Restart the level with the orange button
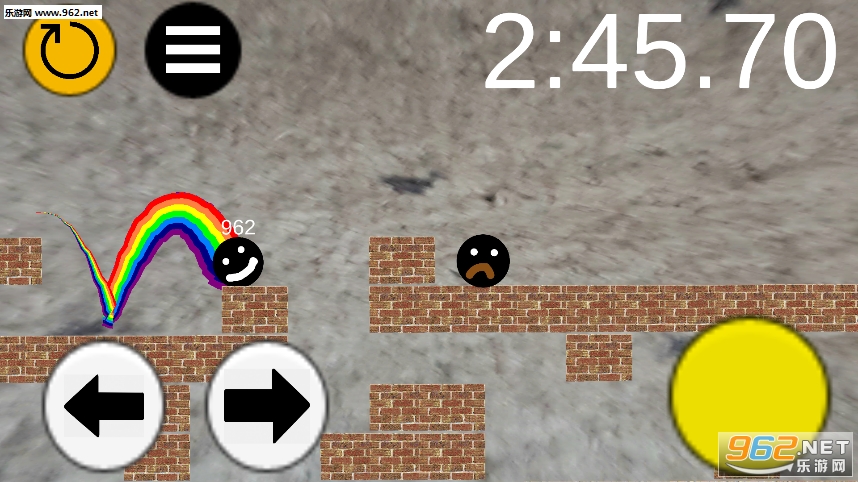The height and width of the screenshot is (482, 858). (x=69, y=51)
